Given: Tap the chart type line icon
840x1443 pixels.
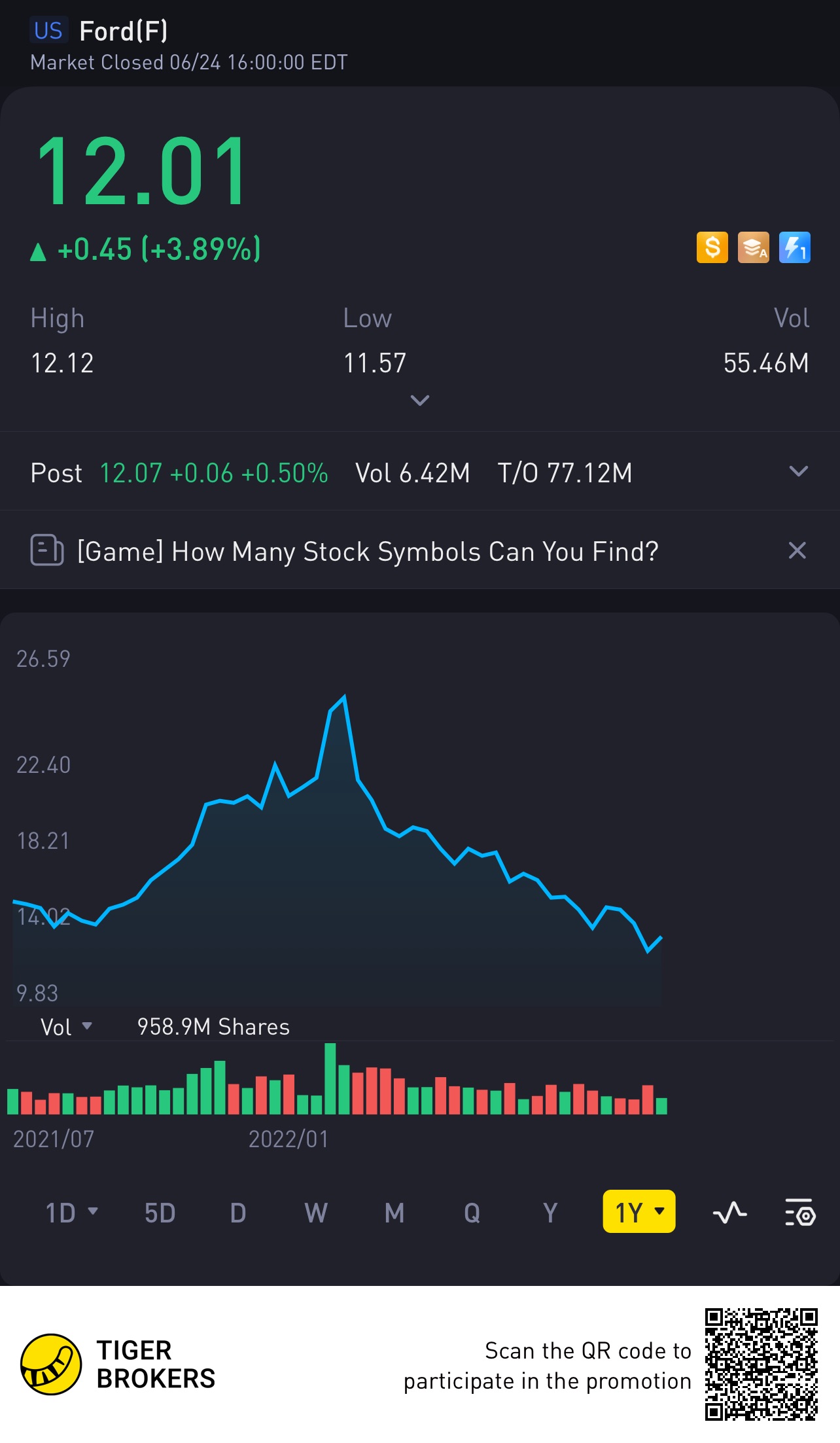Looking at the screenshot, I should 729,1213.
